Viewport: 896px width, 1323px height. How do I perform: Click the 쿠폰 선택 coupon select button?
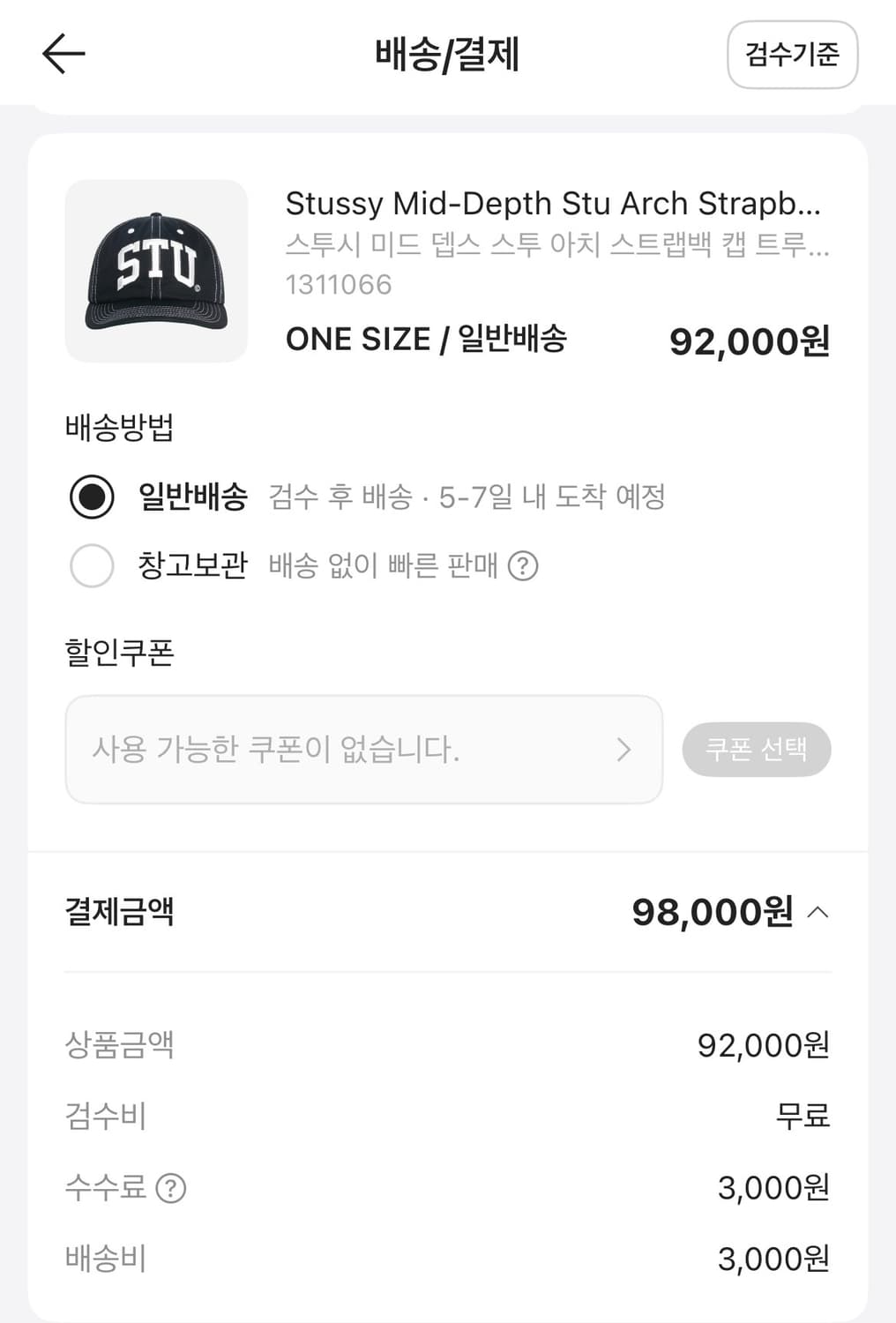(756, 750)
